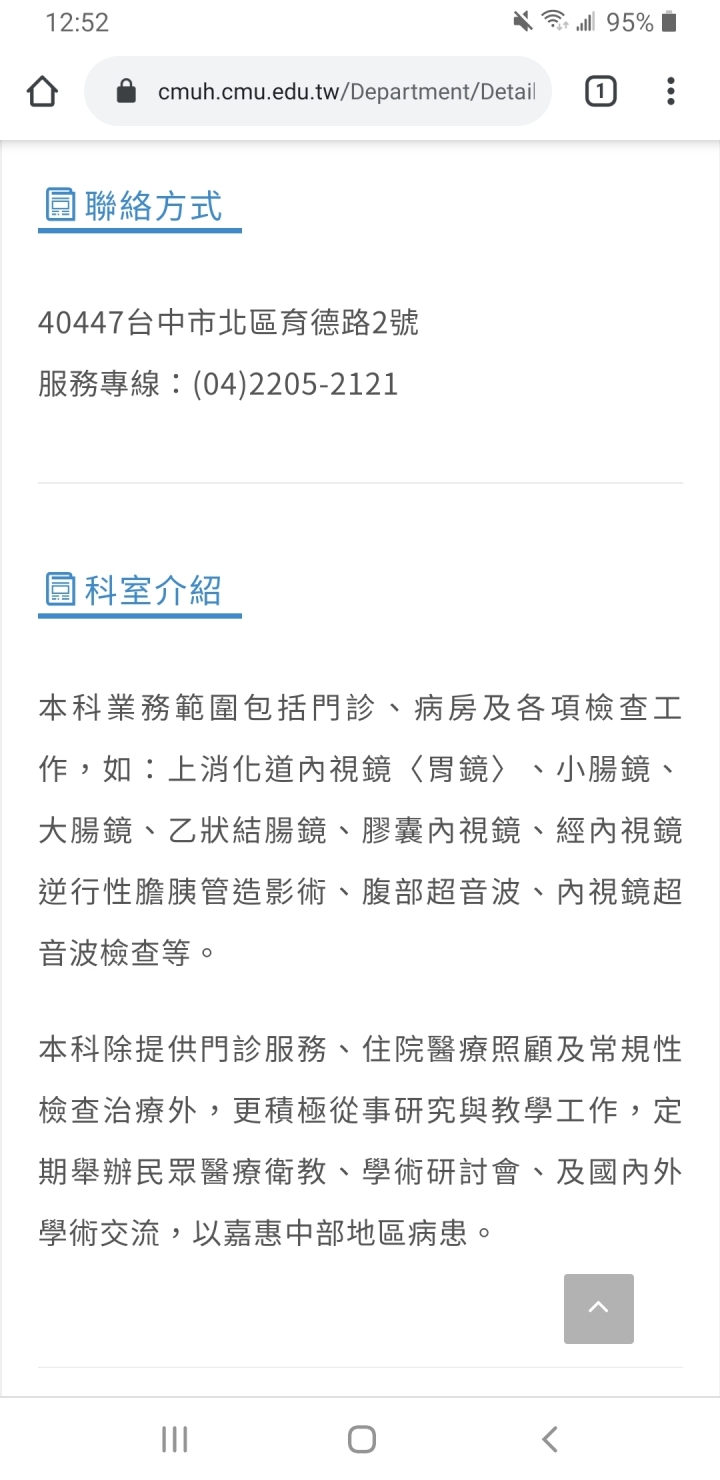The width and height of the screenshot is (720, 1480).
Task: Go to the browser home page
Action: tap(42, 92)
